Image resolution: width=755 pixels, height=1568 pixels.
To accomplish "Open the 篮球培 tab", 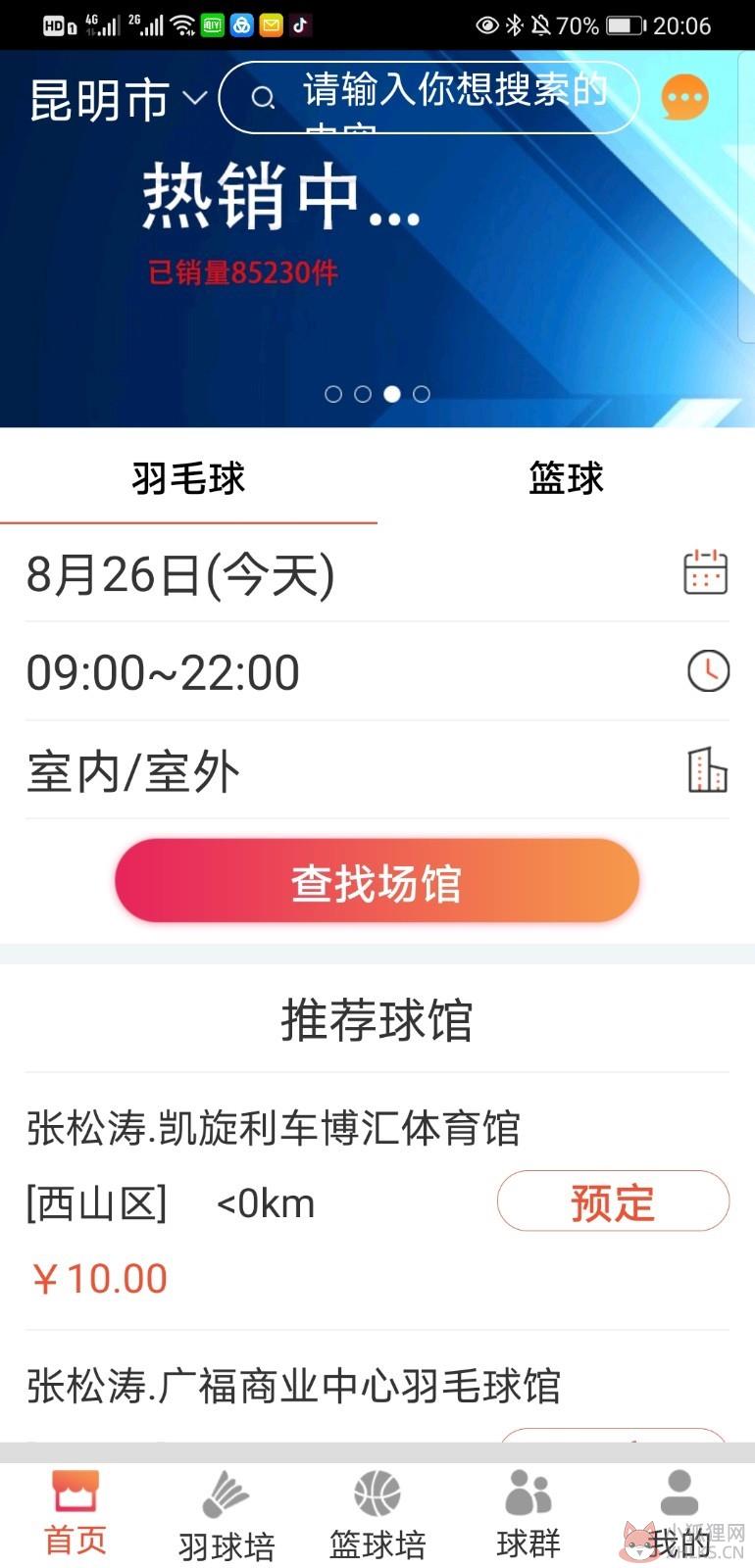I will click(377, 1516).
